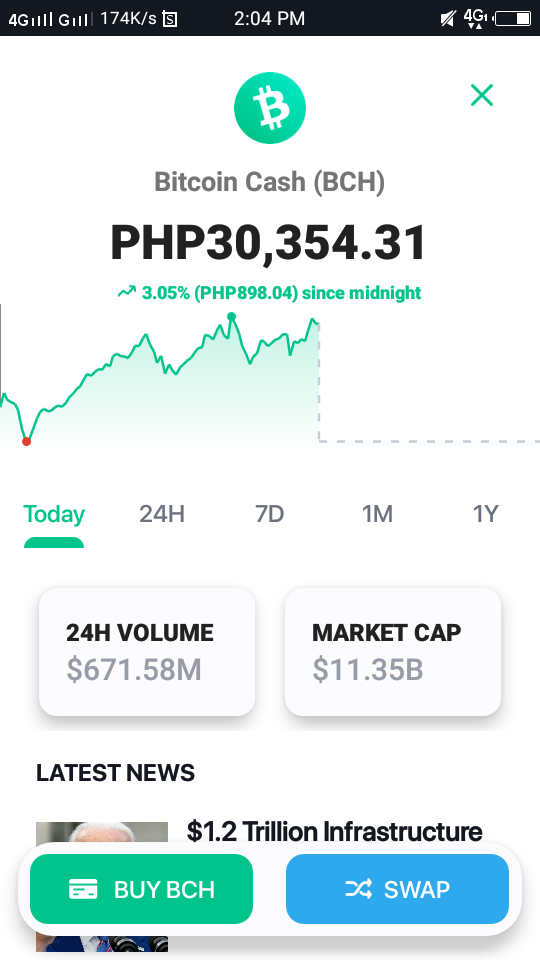Viewport: 540px width, 960px height.
Task: Select the 7D chart range
Action: point(269,514)
